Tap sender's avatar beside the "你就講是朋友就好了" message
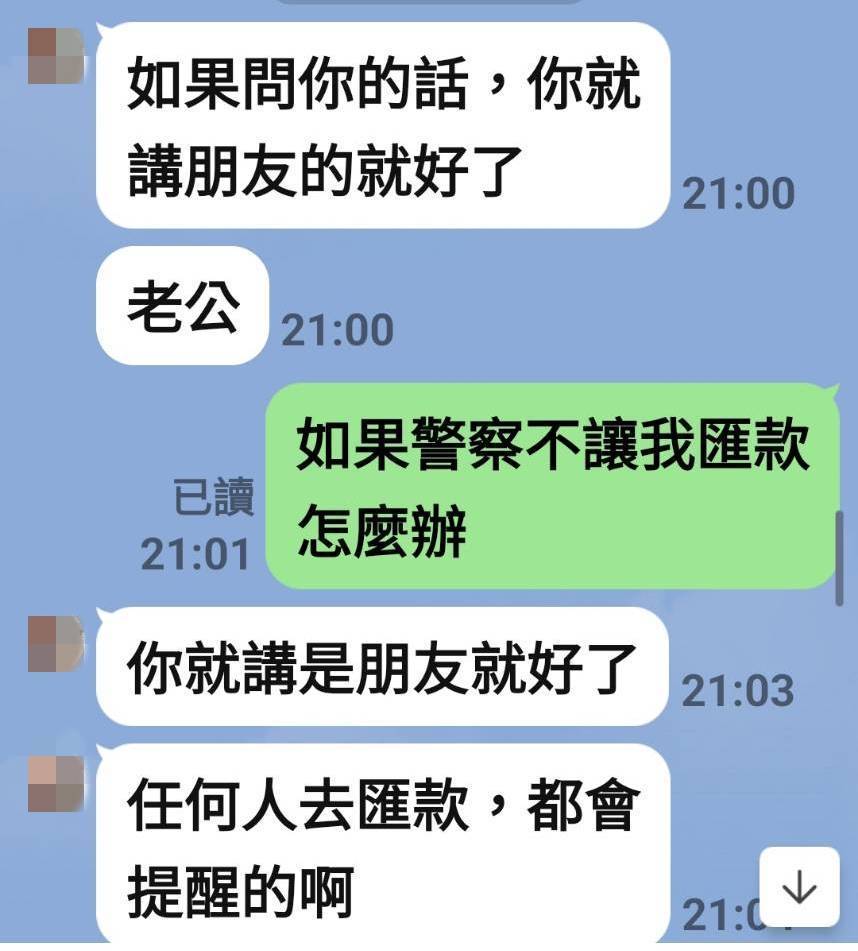This screenshot has width=858, height=951. (55, 643)
